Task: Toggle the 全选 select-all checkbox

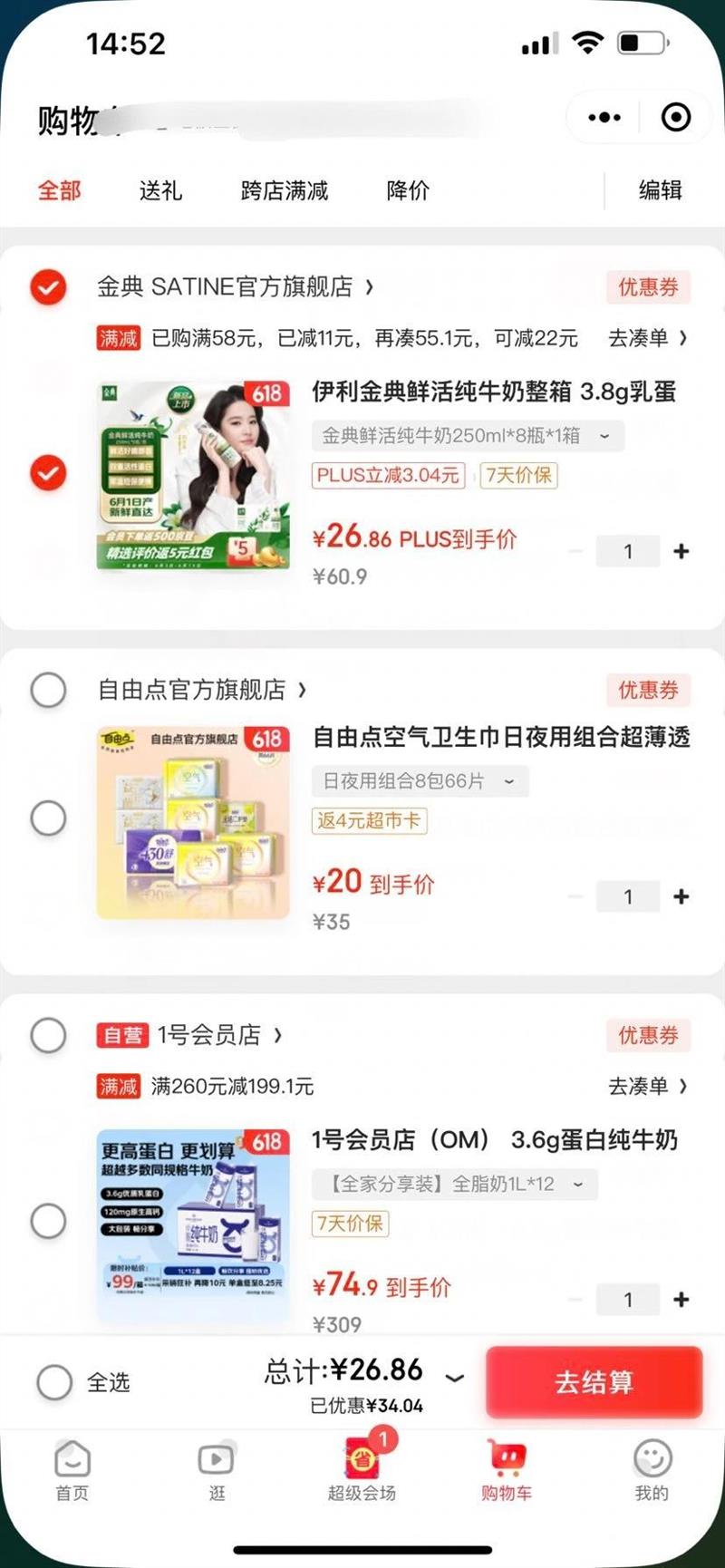Action: tap(54, 1382)
